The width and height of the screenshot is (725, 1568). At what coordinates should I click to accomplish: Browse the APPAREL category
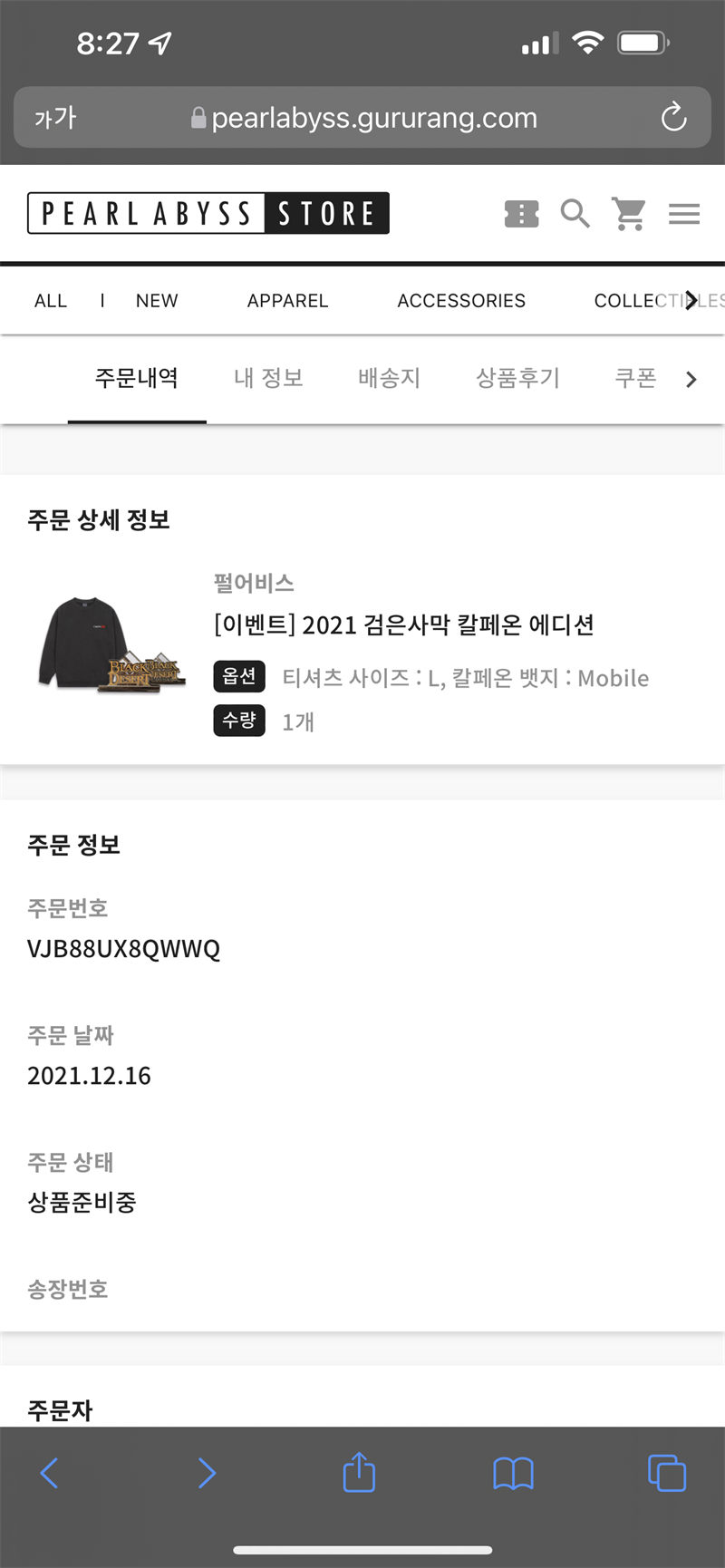coord(287,301)
